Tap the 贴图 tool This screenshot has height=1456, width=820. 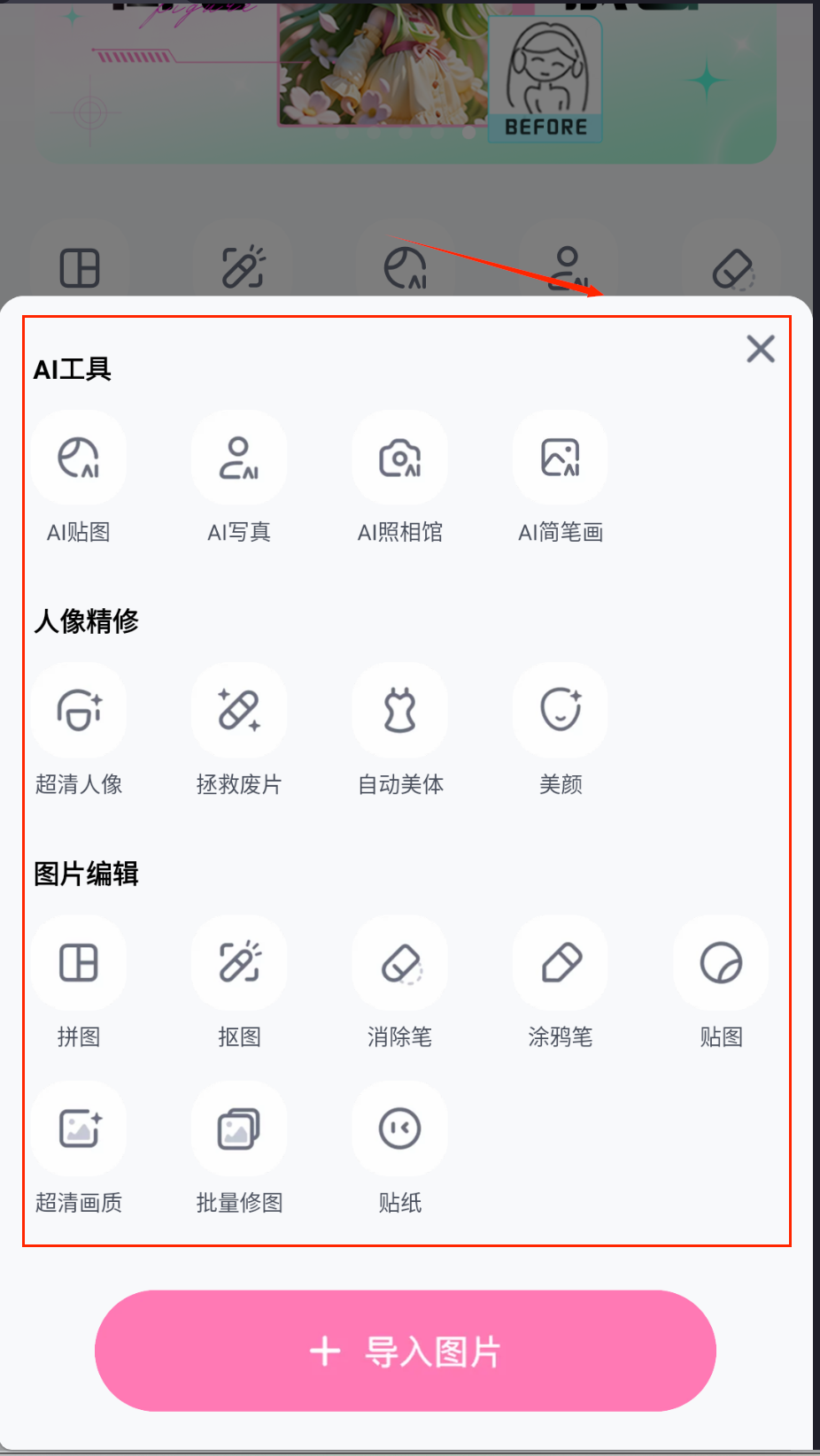(x=721, y=963)
